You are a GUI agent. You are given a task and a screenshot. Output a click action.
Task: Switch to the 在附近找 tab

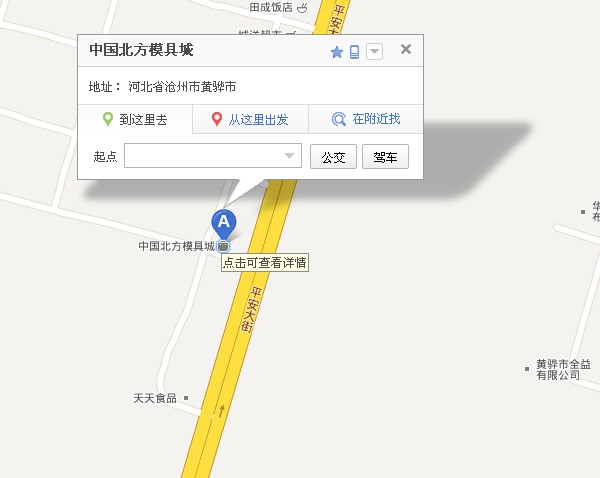366,119
